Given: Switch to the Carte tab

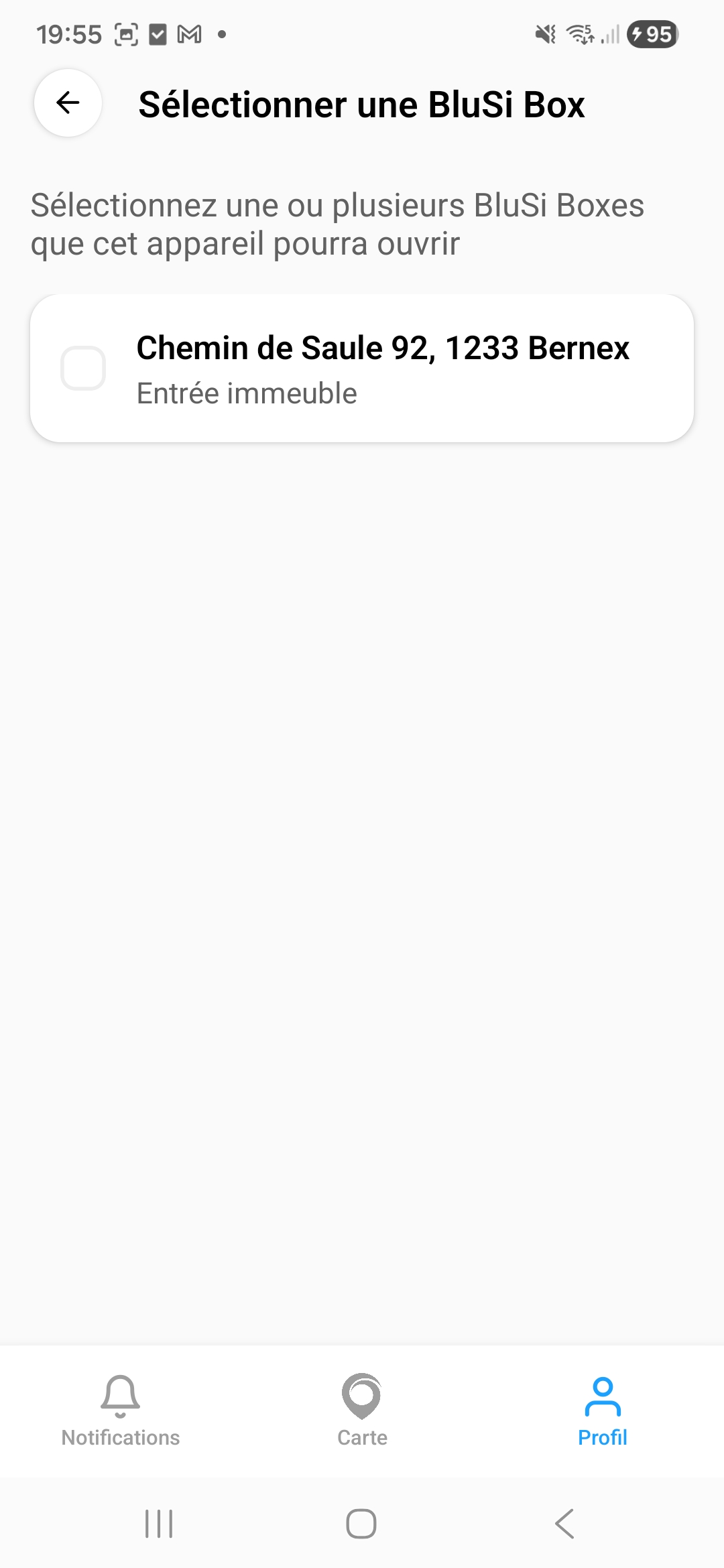Looking at the screenshot, I should 362,1411.
